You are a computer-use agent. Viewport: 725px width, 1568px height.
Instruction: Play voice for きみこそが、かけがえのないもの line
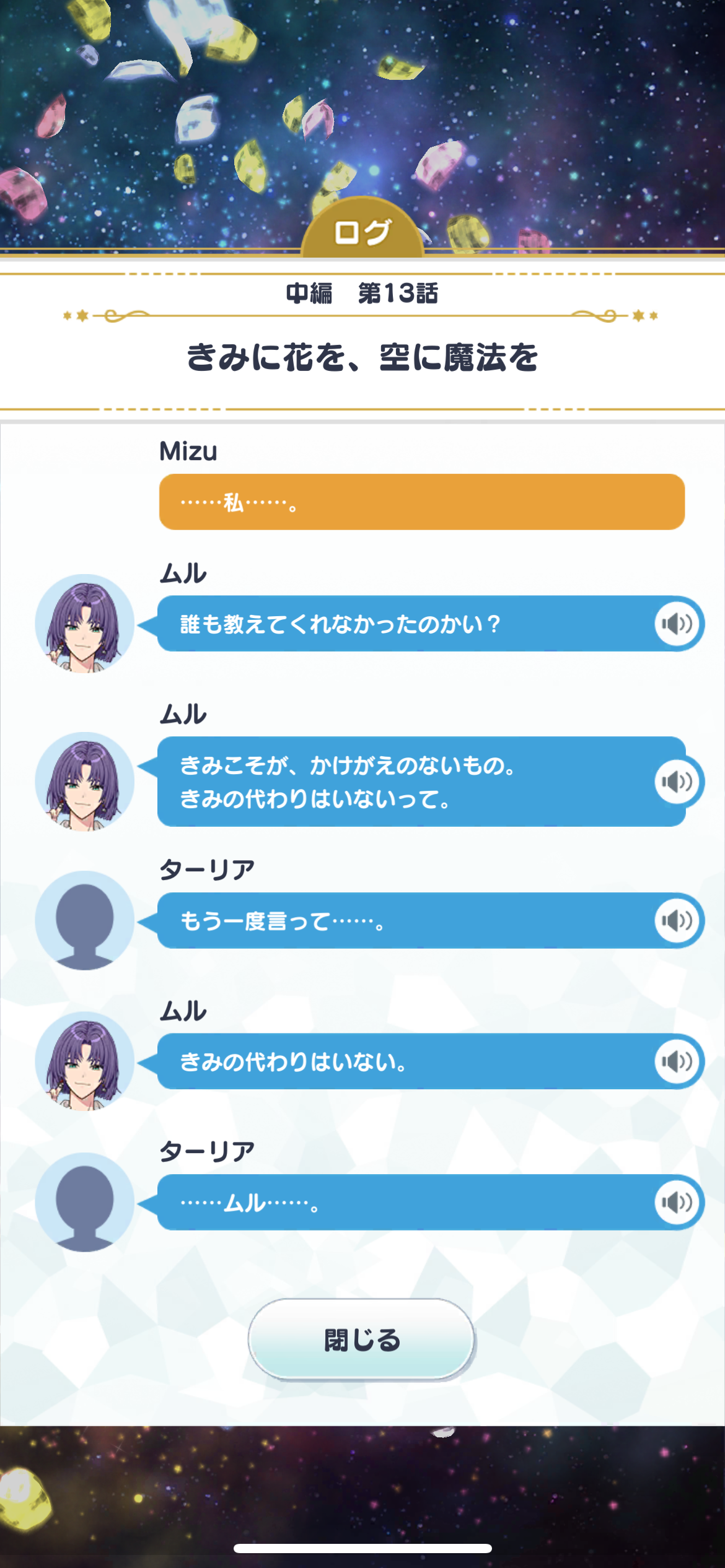tap(677, 782)
